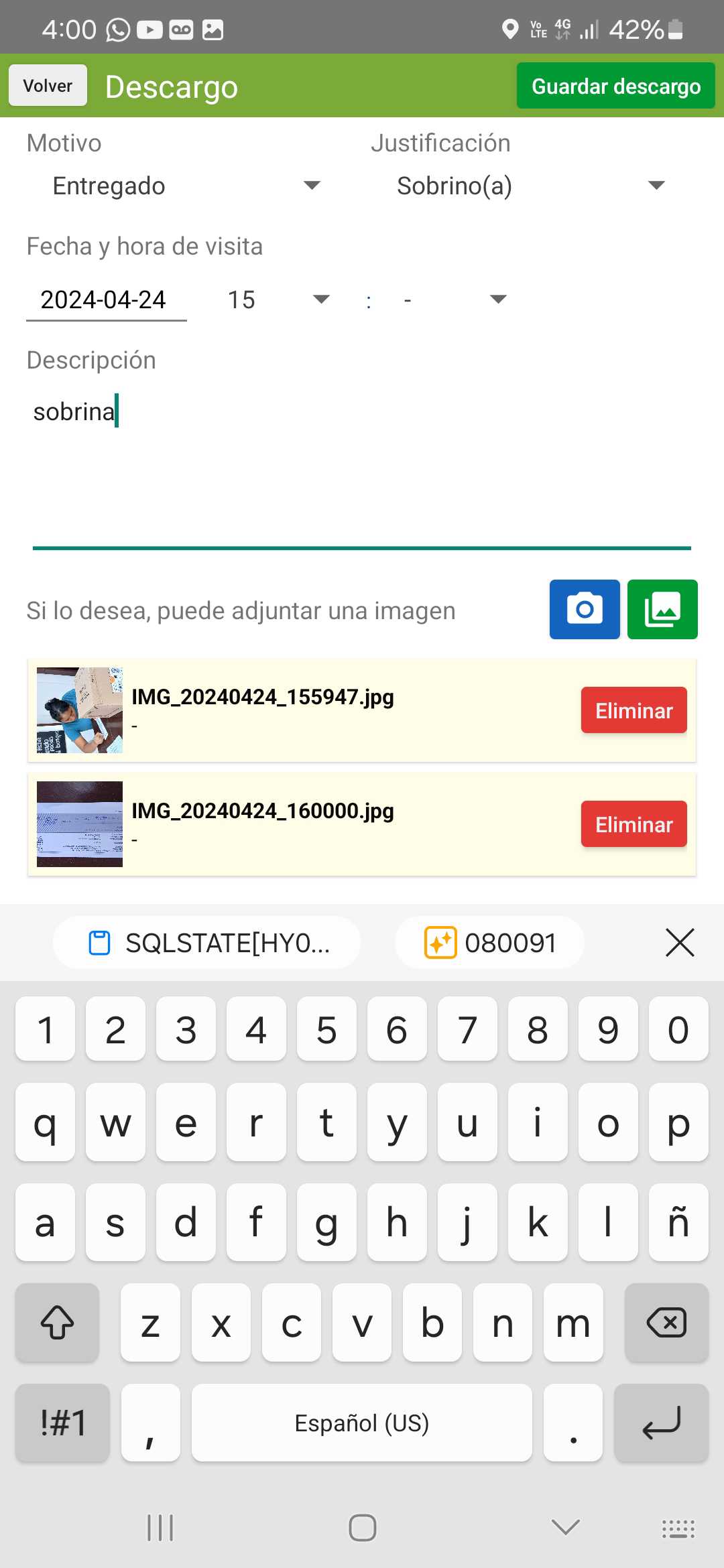The image size is (724, 1568).
Task: Eliminar the file IMG_20240424_155947.jpg
Action: click(x=633, y=710)
